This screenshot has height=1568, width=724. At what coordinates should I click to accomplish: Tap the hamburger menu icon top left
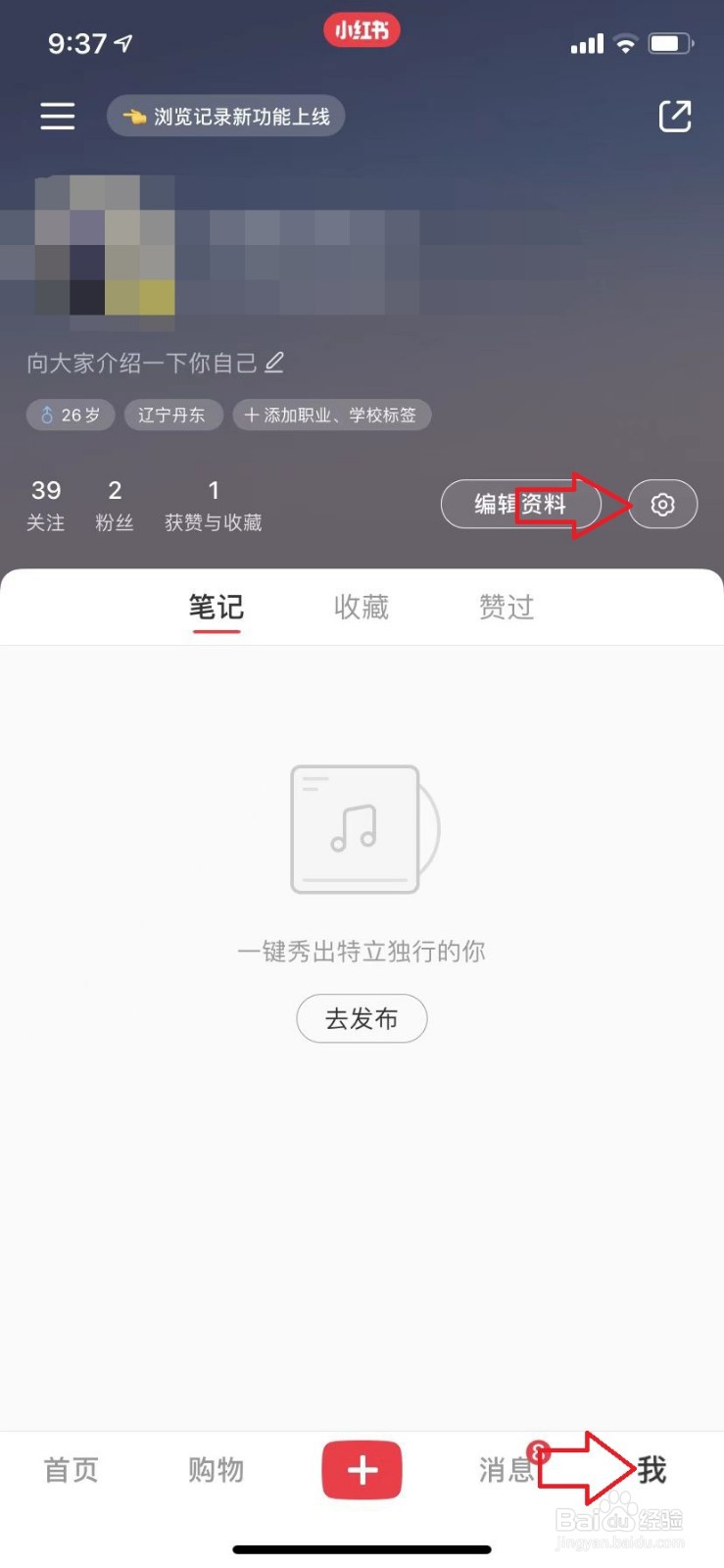click(x=57, y=116)
